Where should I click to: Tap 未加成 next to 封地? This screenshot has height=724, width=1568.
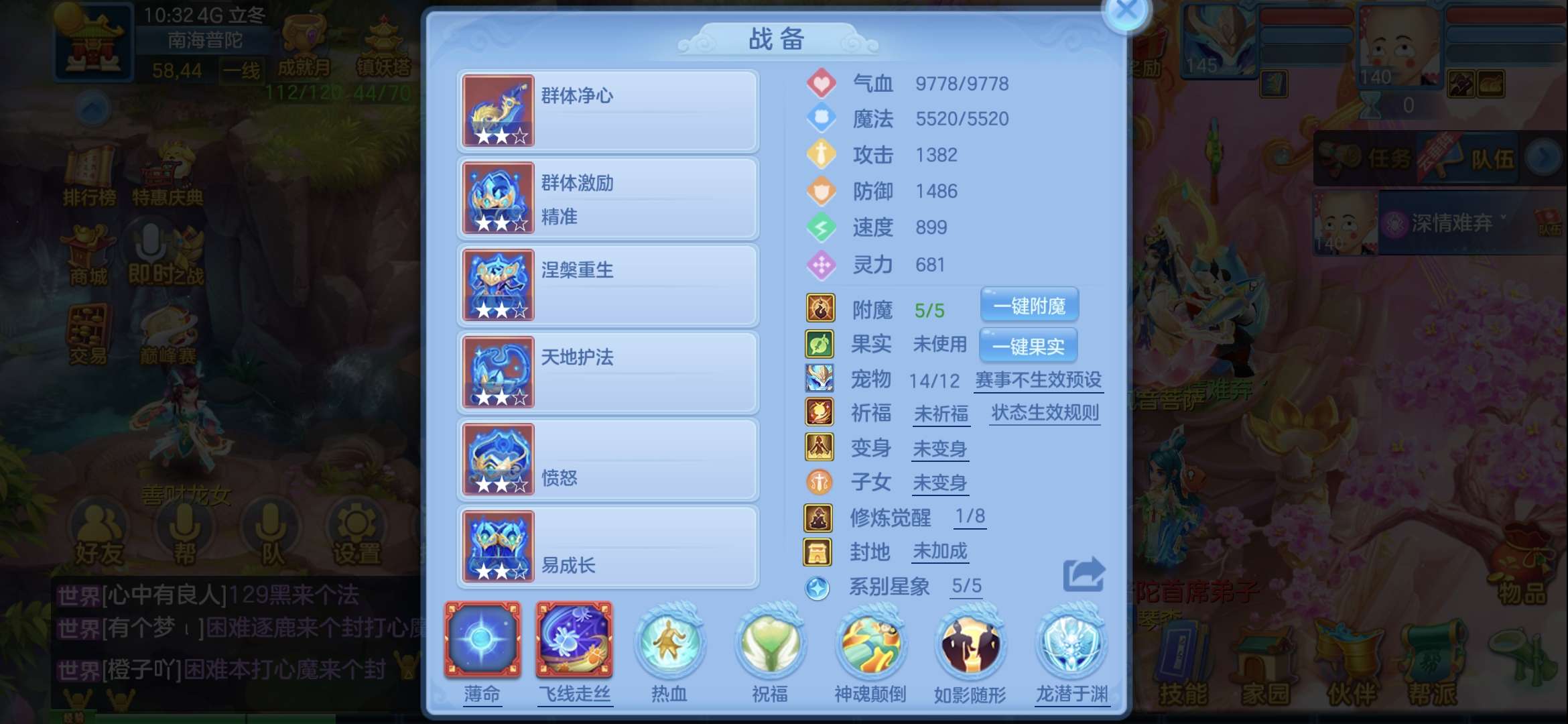click(x=940, y=552)
